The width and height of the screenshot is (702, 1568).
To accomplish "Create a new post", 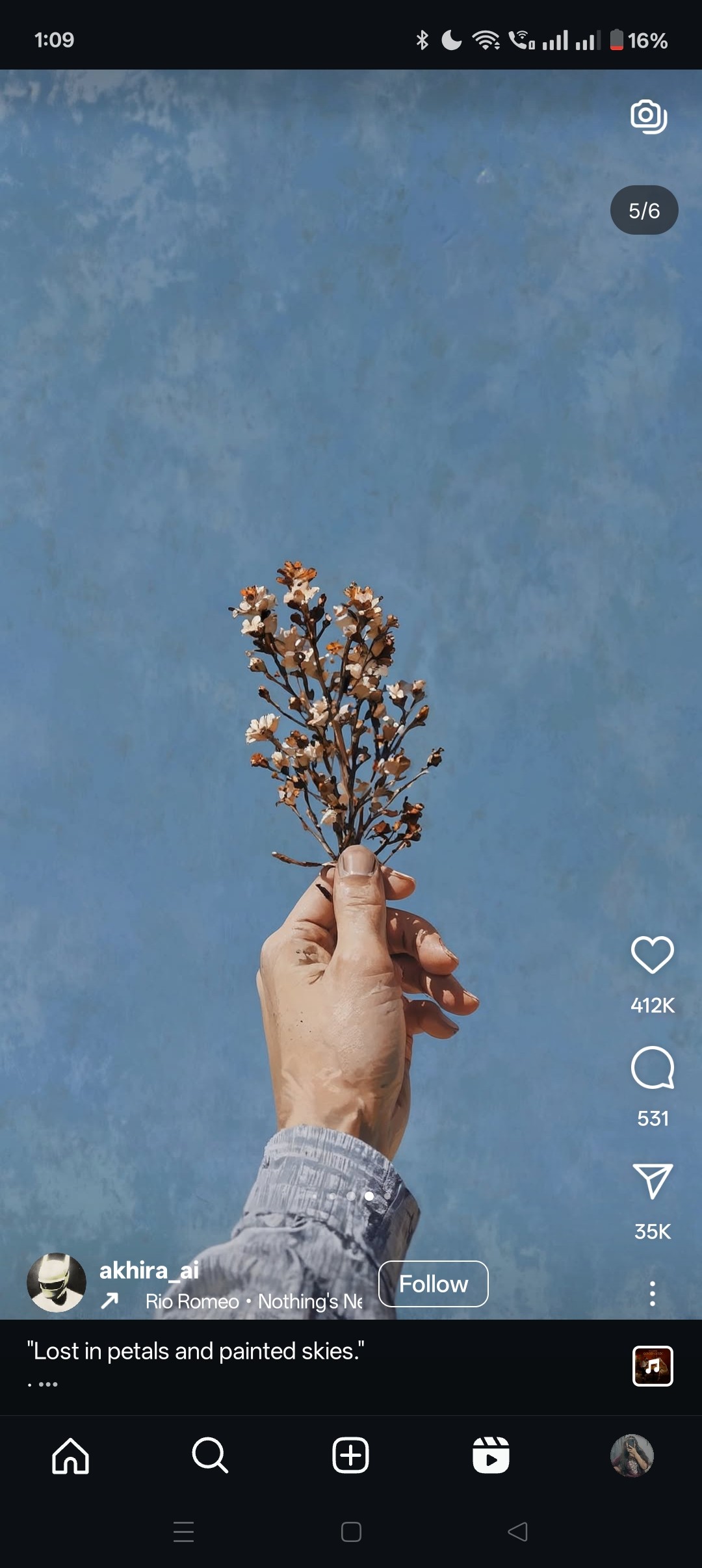I will 350,1456.
